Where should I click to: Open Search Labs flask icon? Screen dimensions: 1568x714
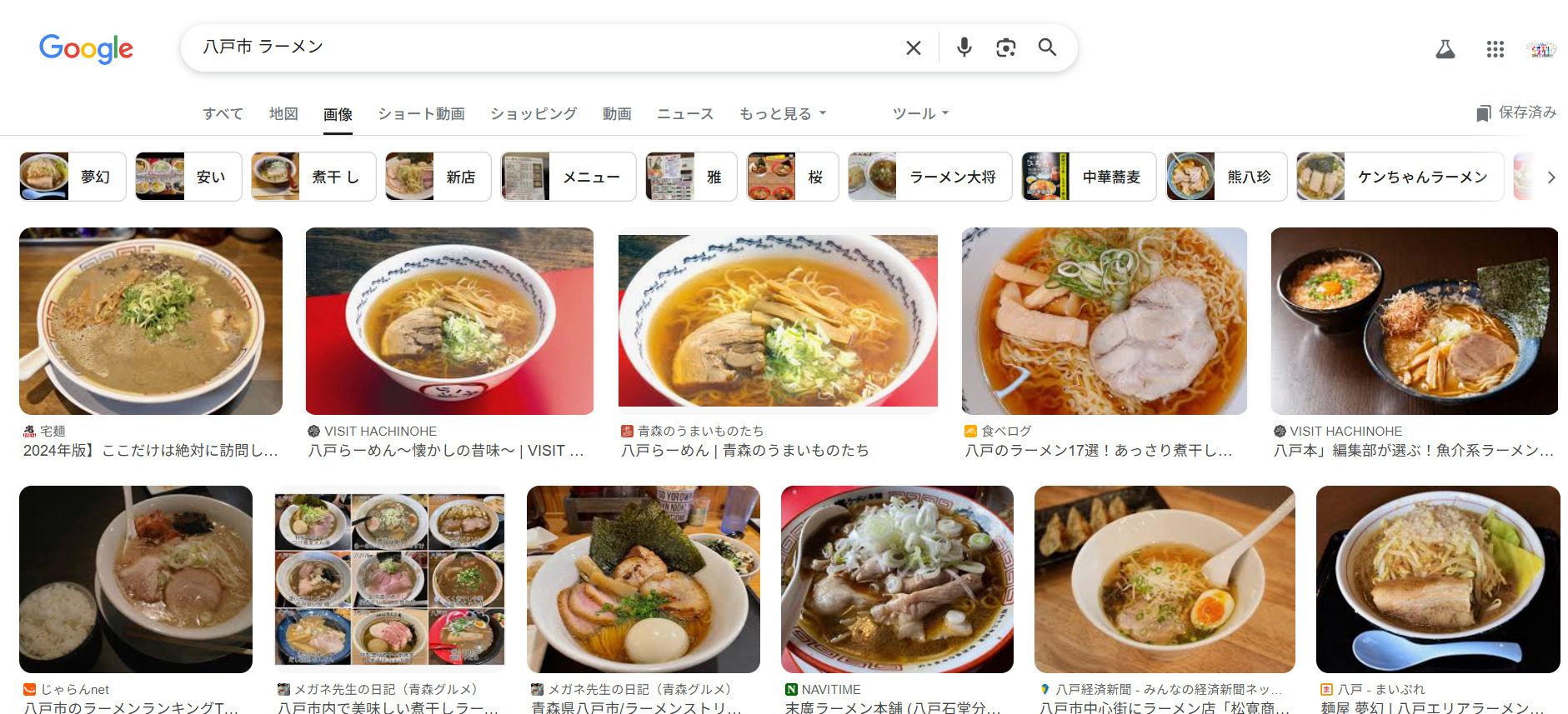[1445, 49]
